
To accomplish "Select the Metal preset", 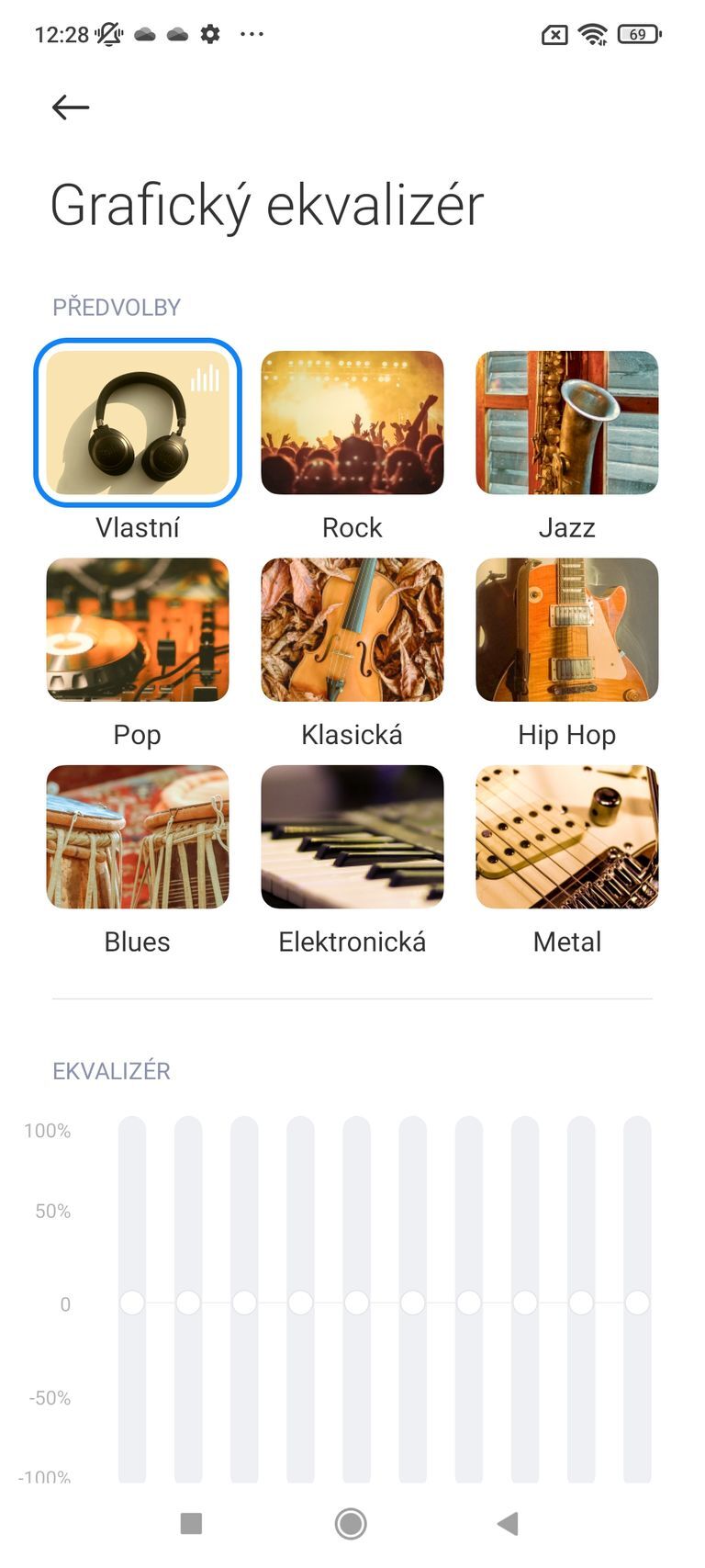I will coord(566,837).
